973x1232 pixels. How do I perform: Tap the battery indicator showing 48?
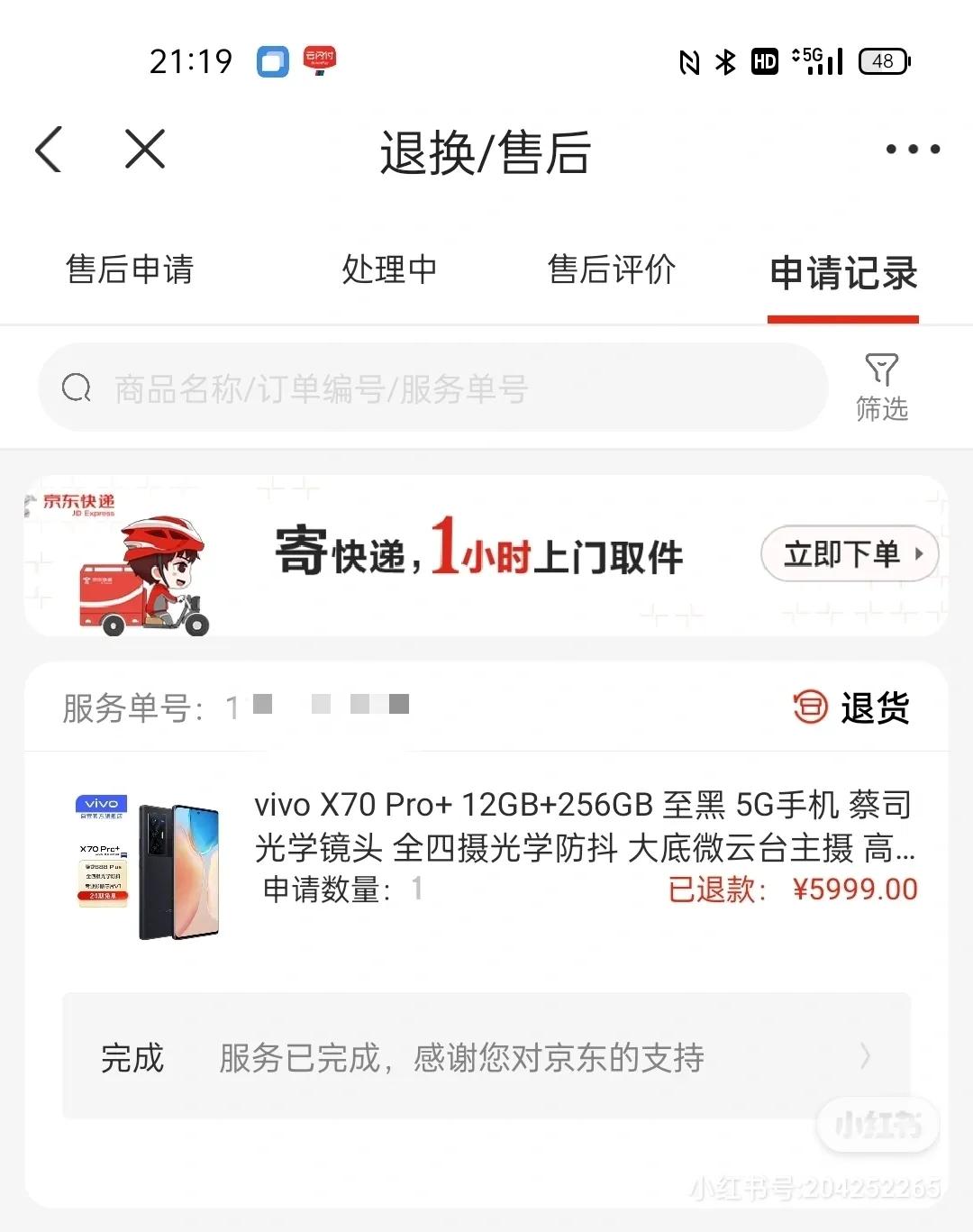[884, 60]
